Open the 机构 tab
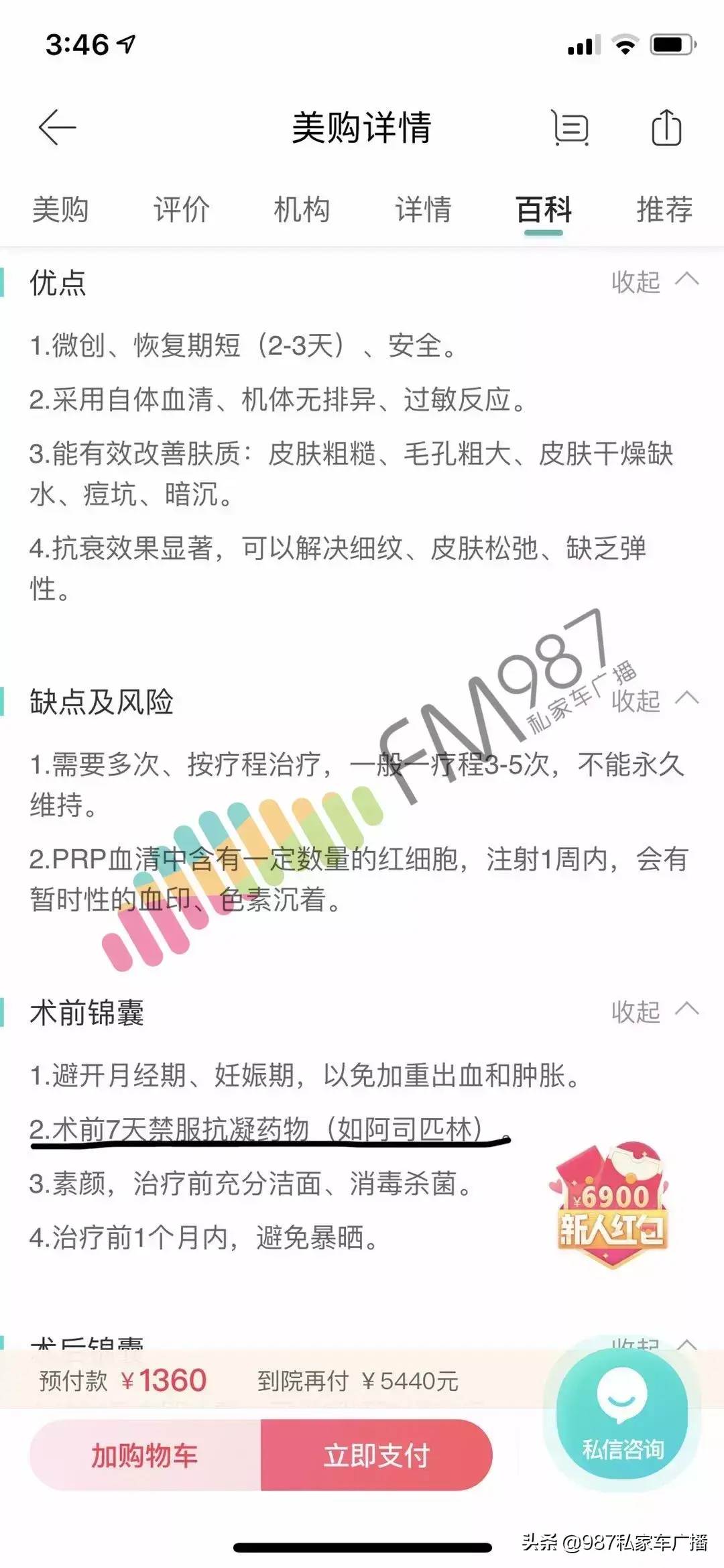The height and width of the screenshot is (1568, 724). pos(302,209)
